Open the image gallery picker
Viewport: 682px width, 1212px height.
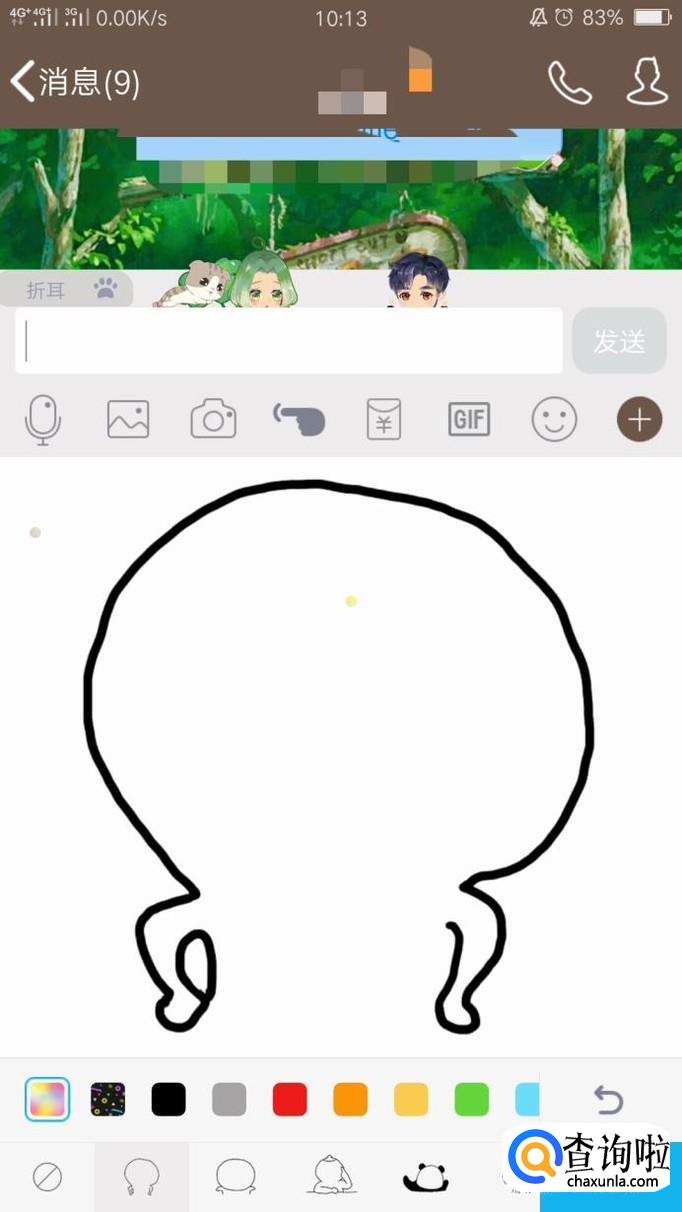pyautogui.click(x=128, y=419)
